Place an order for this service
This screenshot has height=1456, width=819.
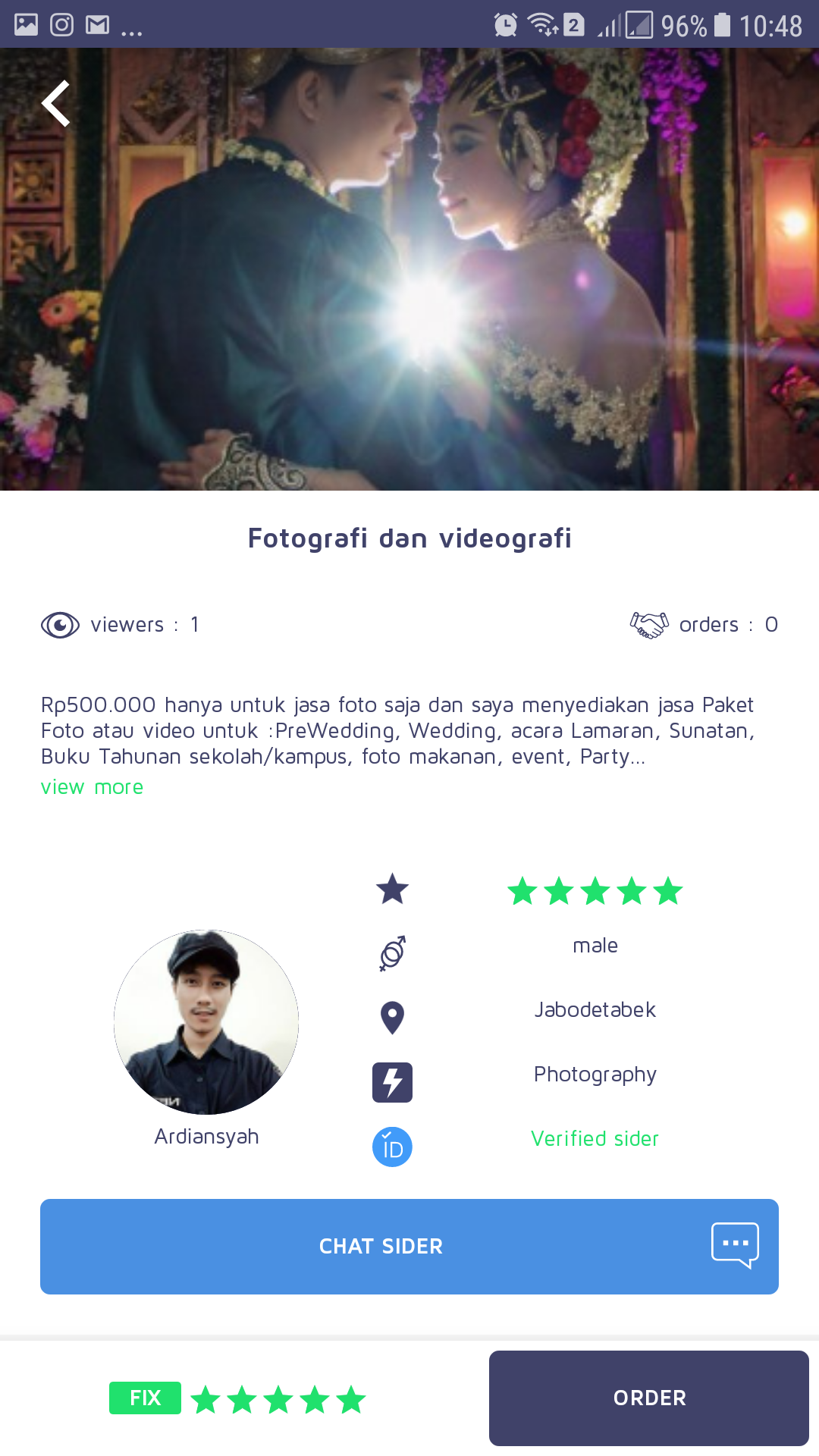(648, 1398)
